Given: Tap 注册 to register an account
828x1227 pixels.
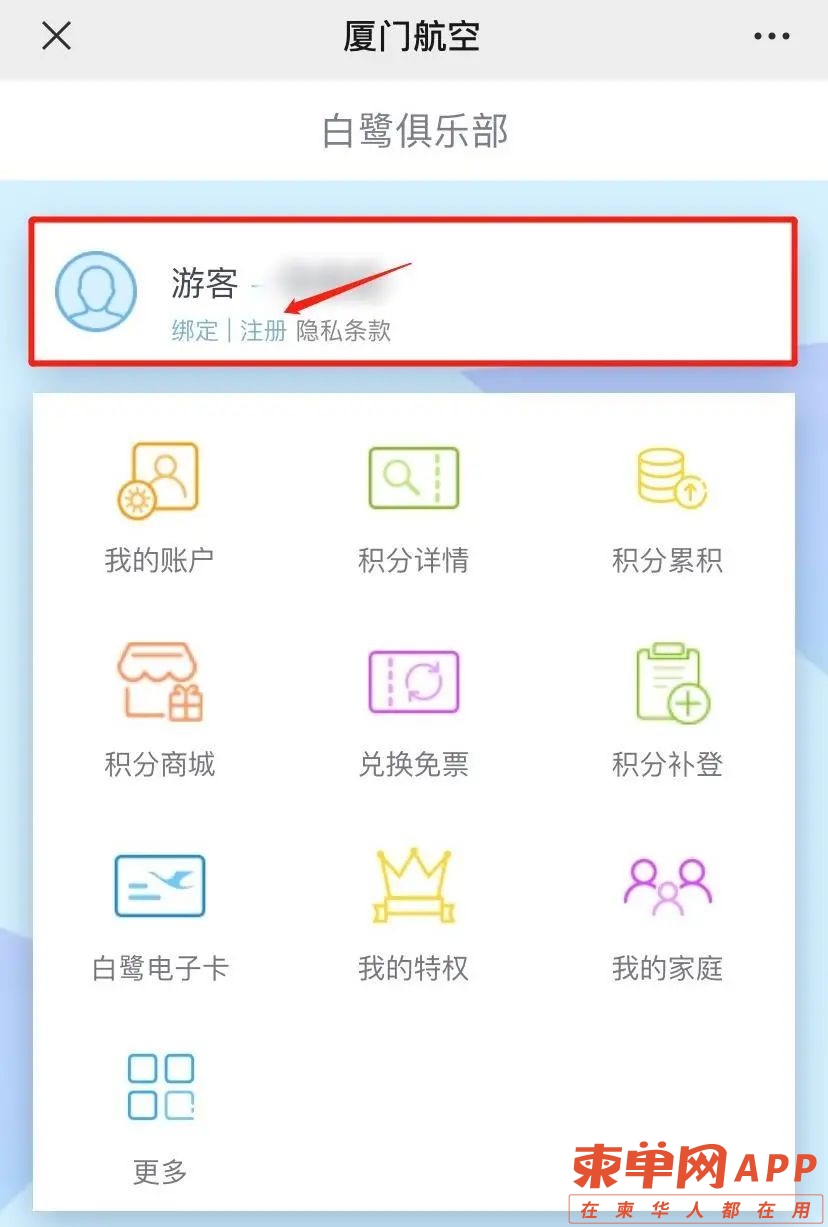Looking at the screenshot, I should pos(263,331).
